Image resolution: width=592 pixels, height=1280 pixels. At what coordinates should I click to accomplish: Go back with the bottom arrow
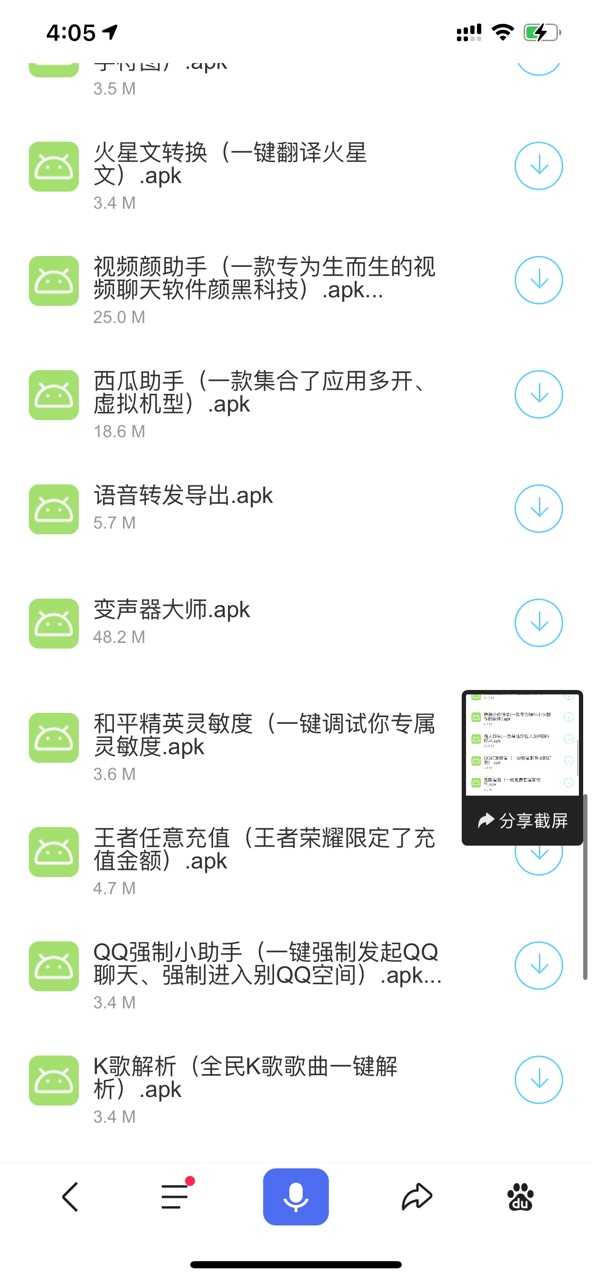click(x=70, y=1196)
